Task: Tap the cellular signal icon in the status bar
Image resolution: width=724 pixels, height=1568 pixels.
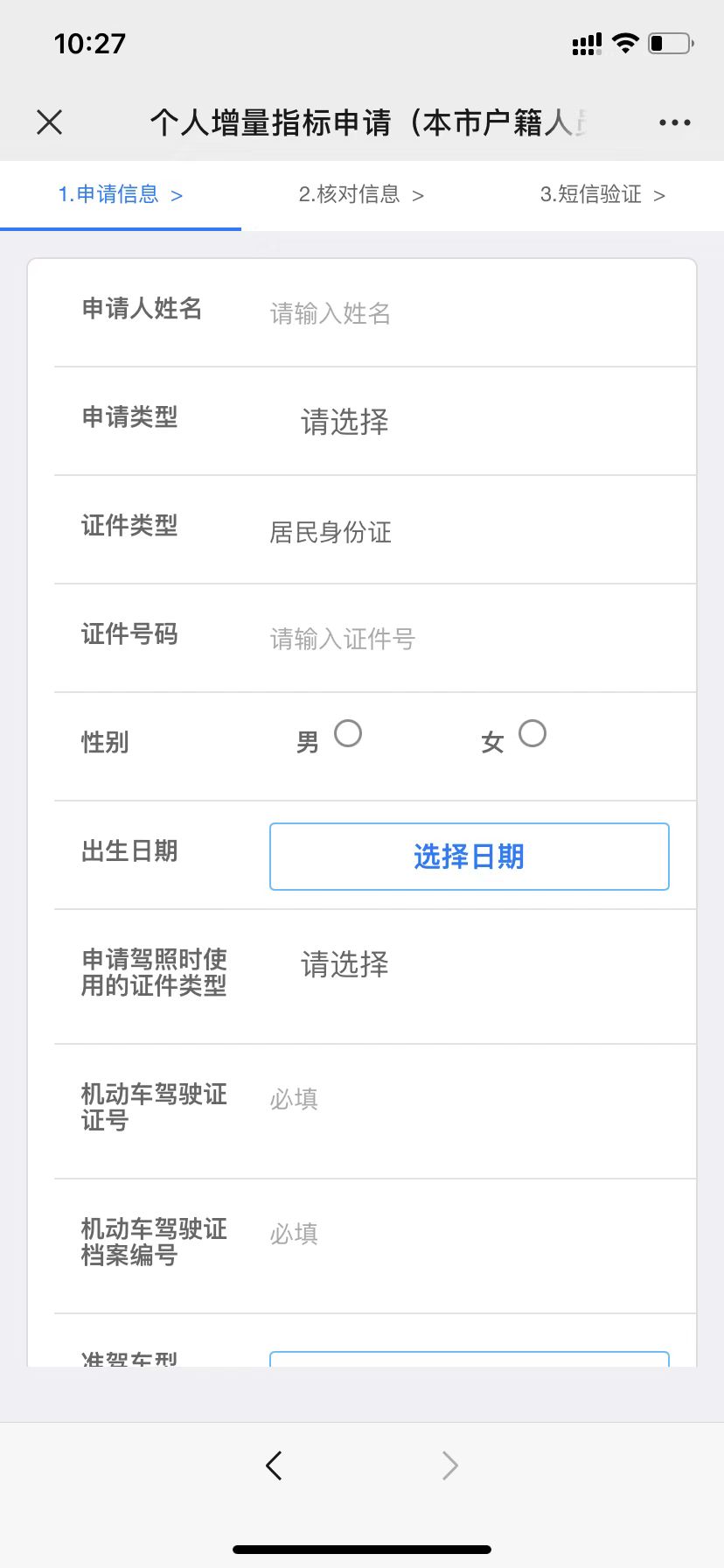Action: pyautogui.click(x=586, y=43)
